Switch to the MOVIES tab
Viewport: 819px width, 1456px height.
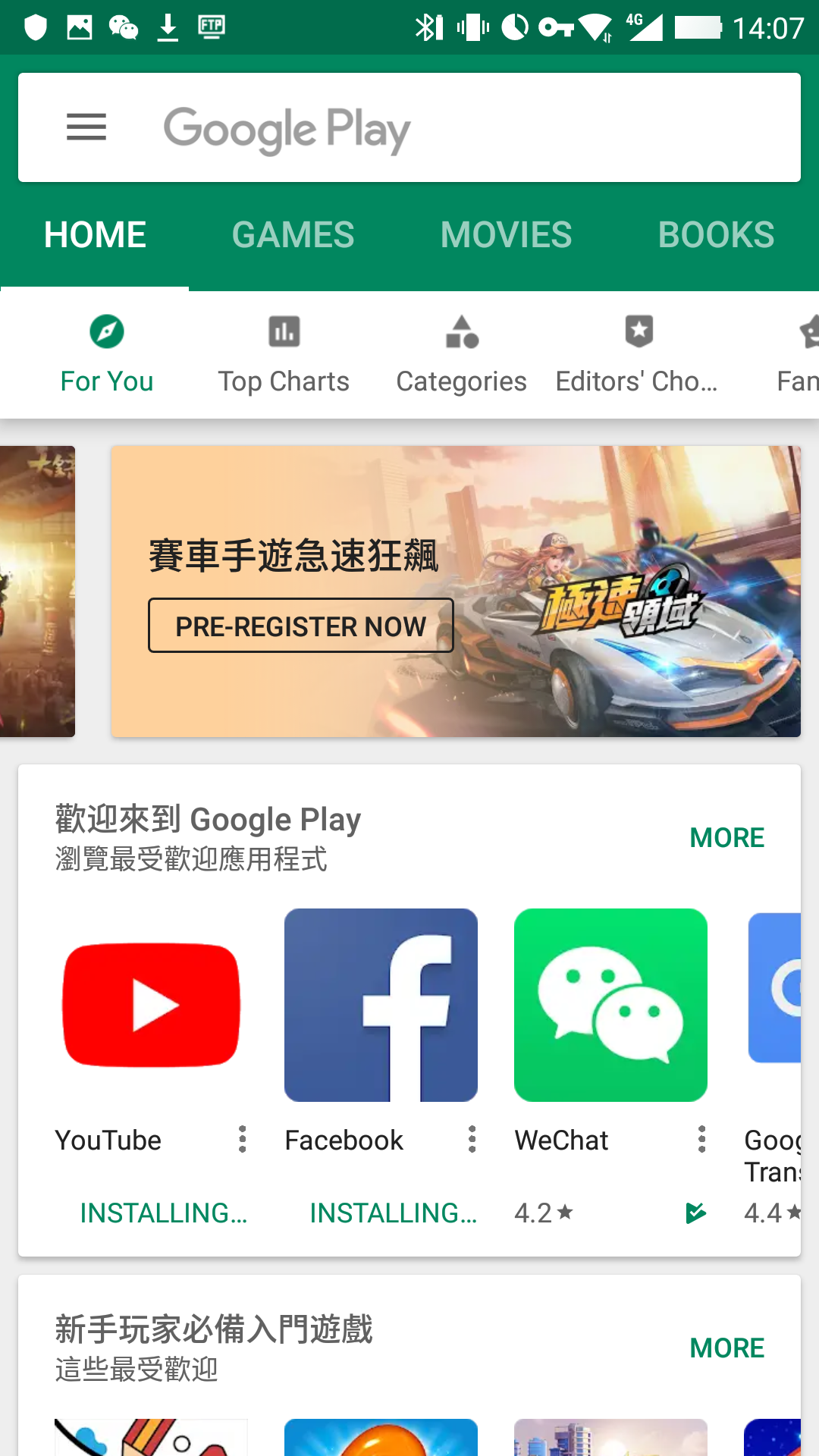coord(506,235)
